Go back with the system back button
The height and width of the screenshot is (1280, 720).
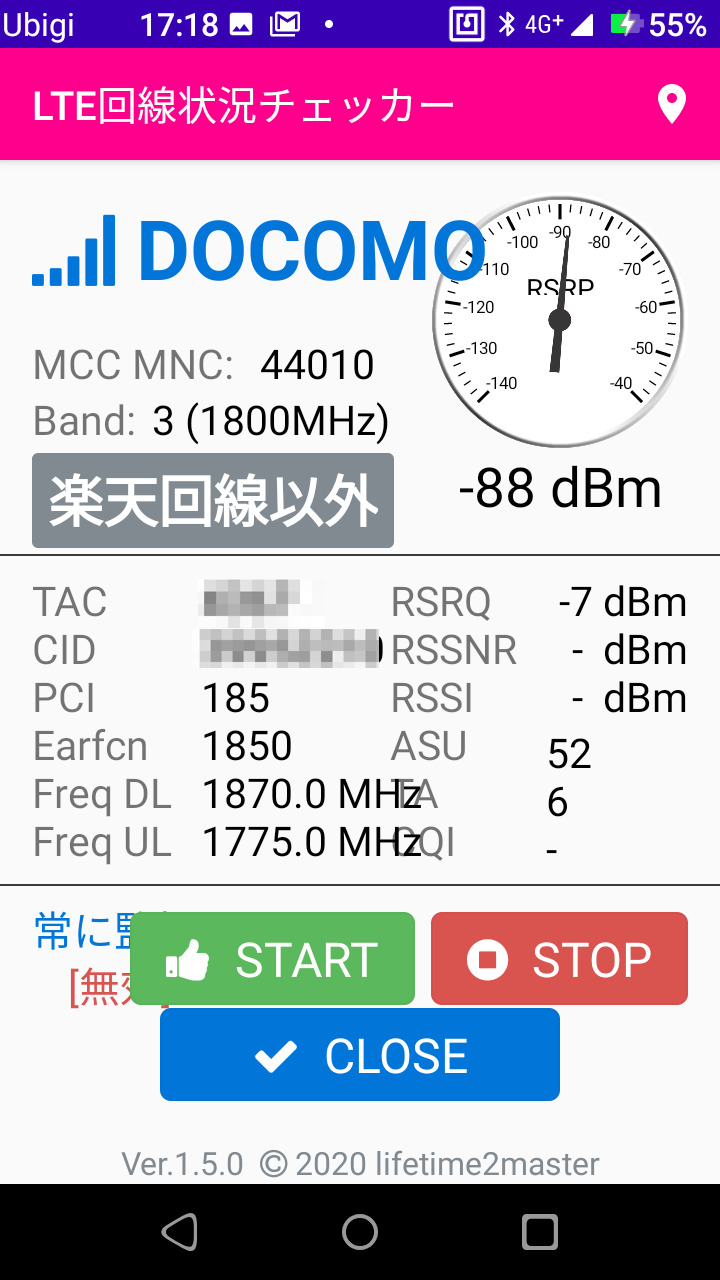(x=181, y=1232)
